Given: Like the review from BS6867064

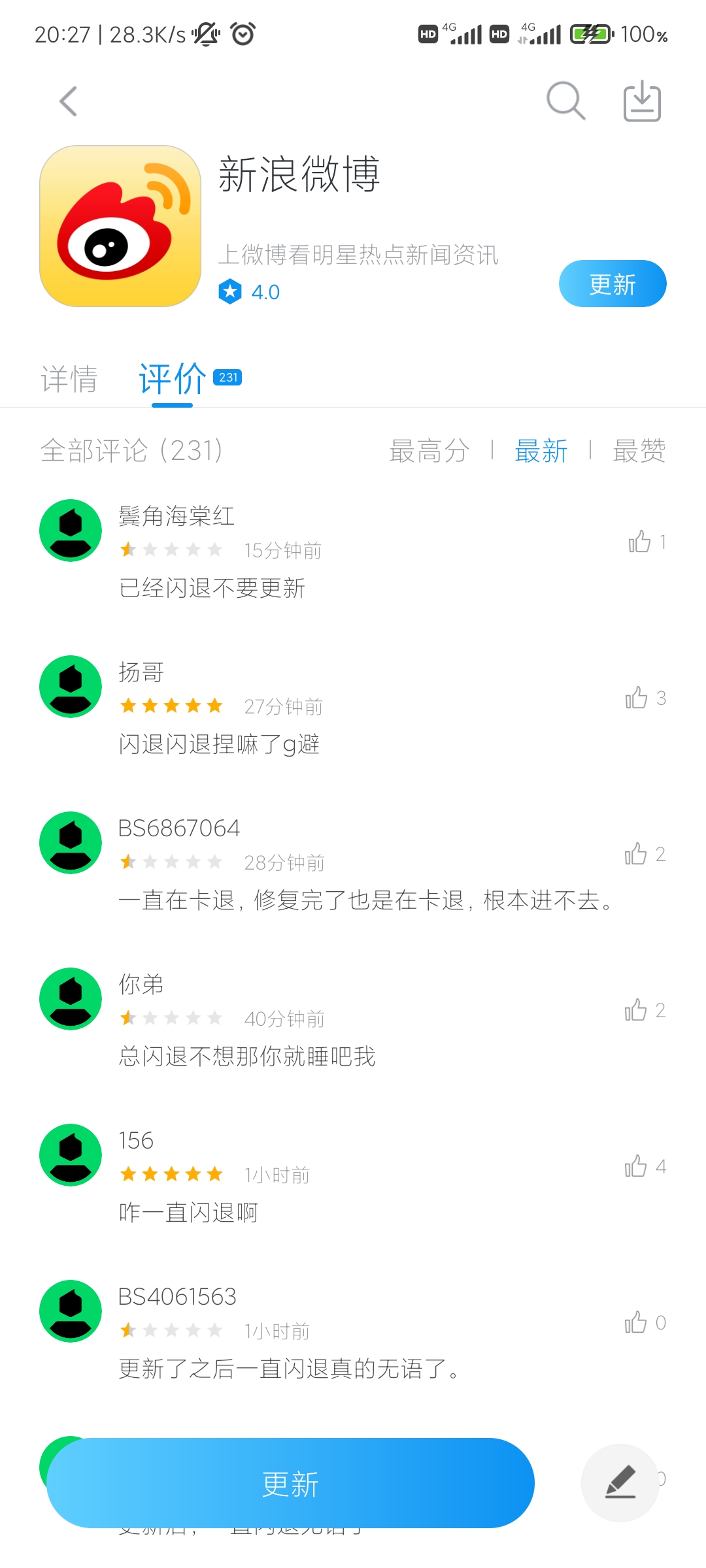Looking at the screenshot, I should coord(645,854).
